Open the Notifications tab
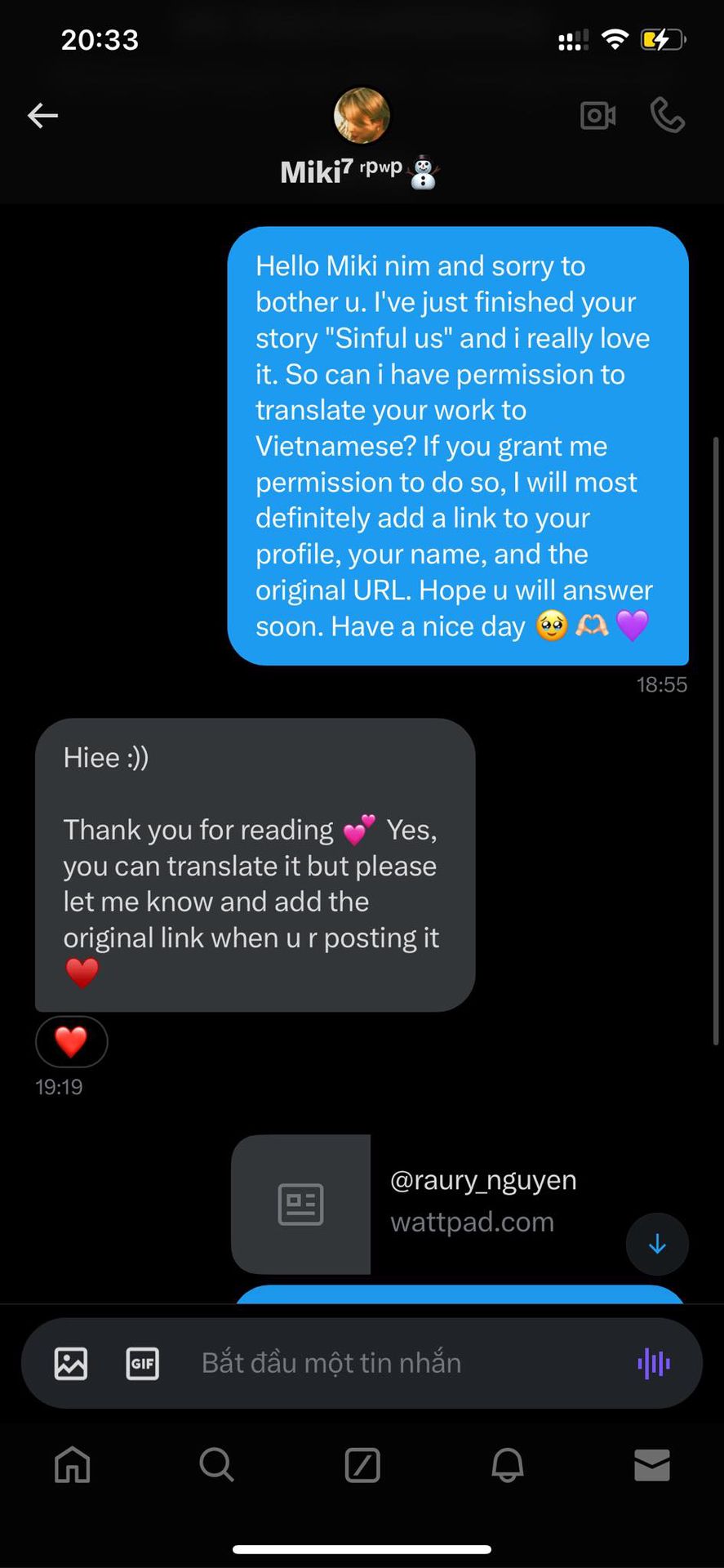The height and width of the screenshot is (1568, 724). pos(507,1465)
